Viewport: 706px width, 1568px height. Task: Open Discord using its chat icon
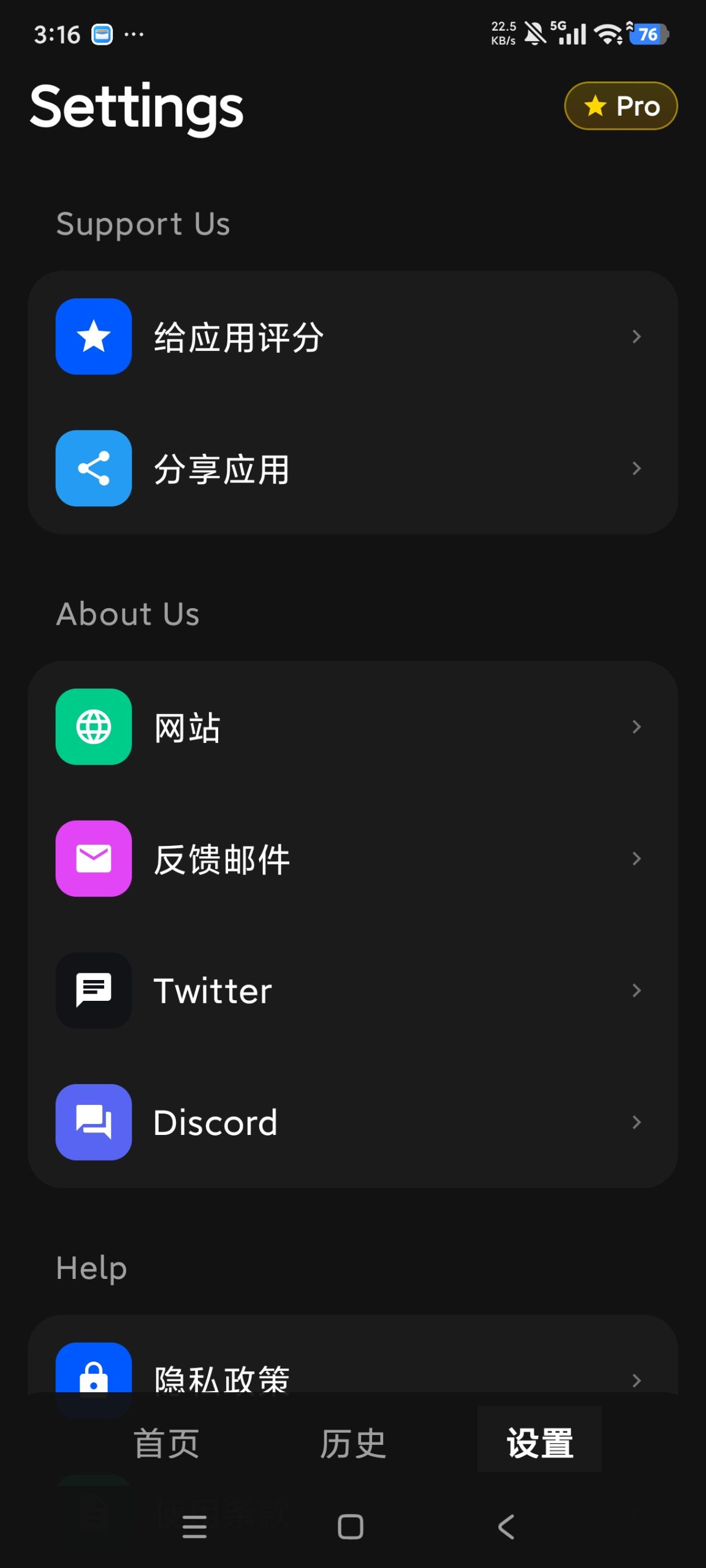pos(93,1123)
